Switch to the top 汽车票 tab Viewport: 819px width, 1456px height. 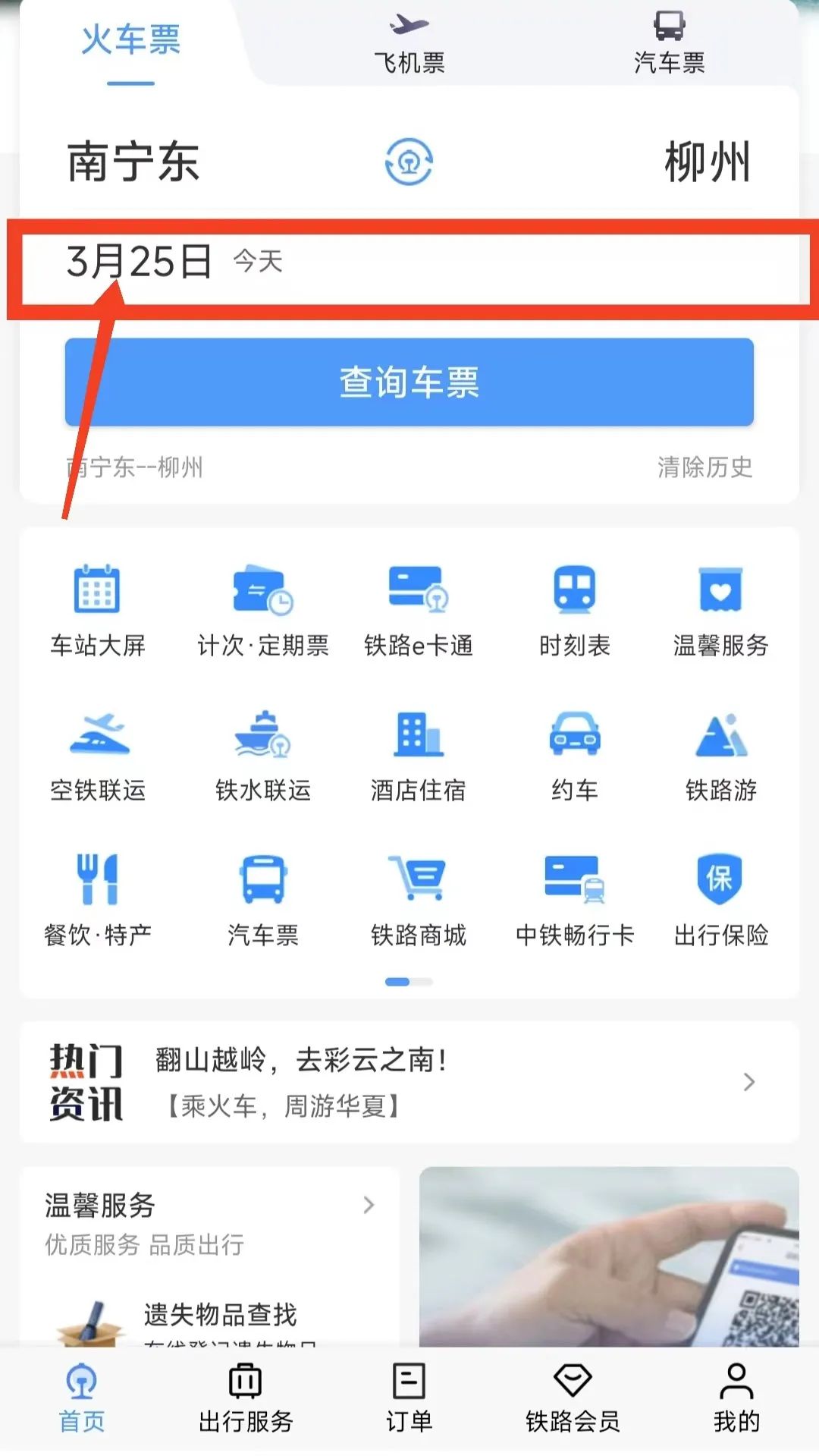669,44
